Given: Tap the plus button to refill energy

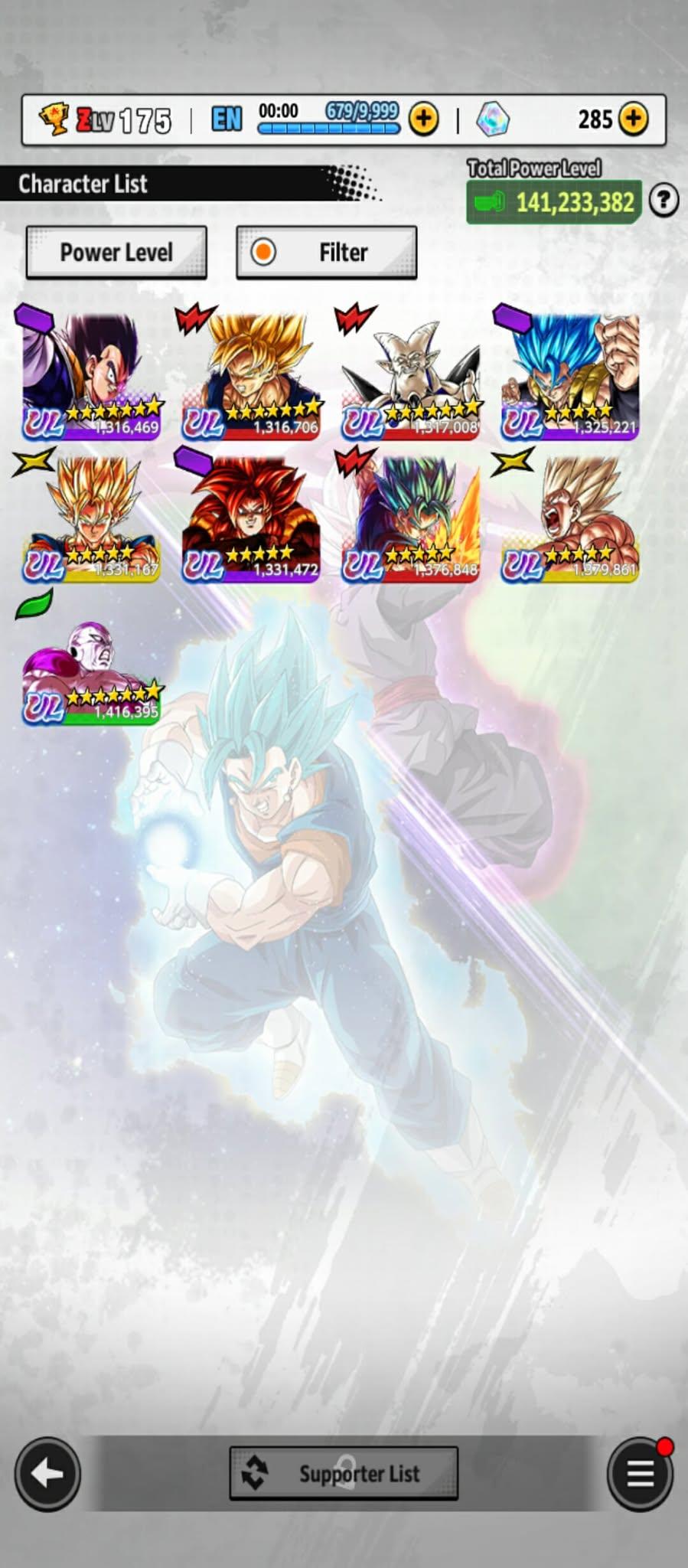Looking at the screenshot, I should point(423,119).
